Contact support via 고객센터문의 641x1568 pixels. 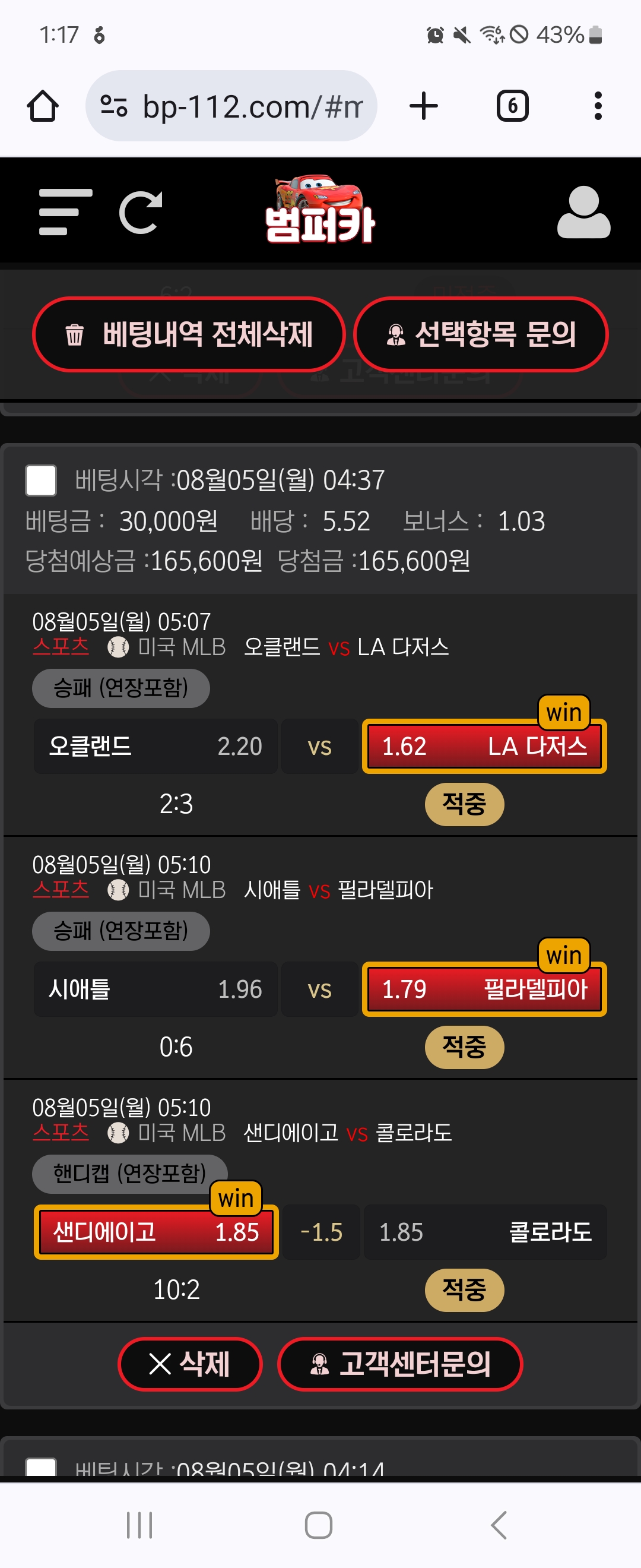(400, 1364)
